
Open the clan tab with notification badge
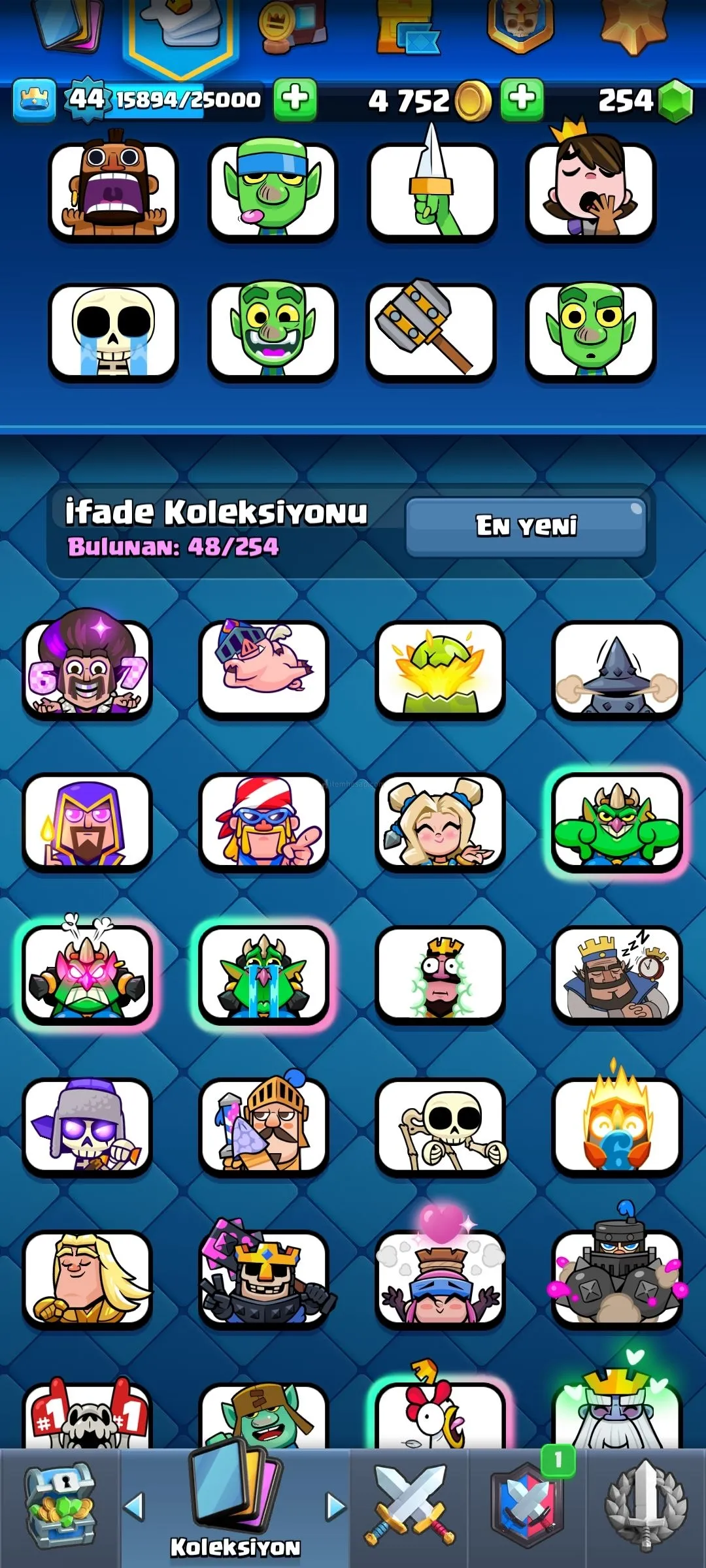527,1508
